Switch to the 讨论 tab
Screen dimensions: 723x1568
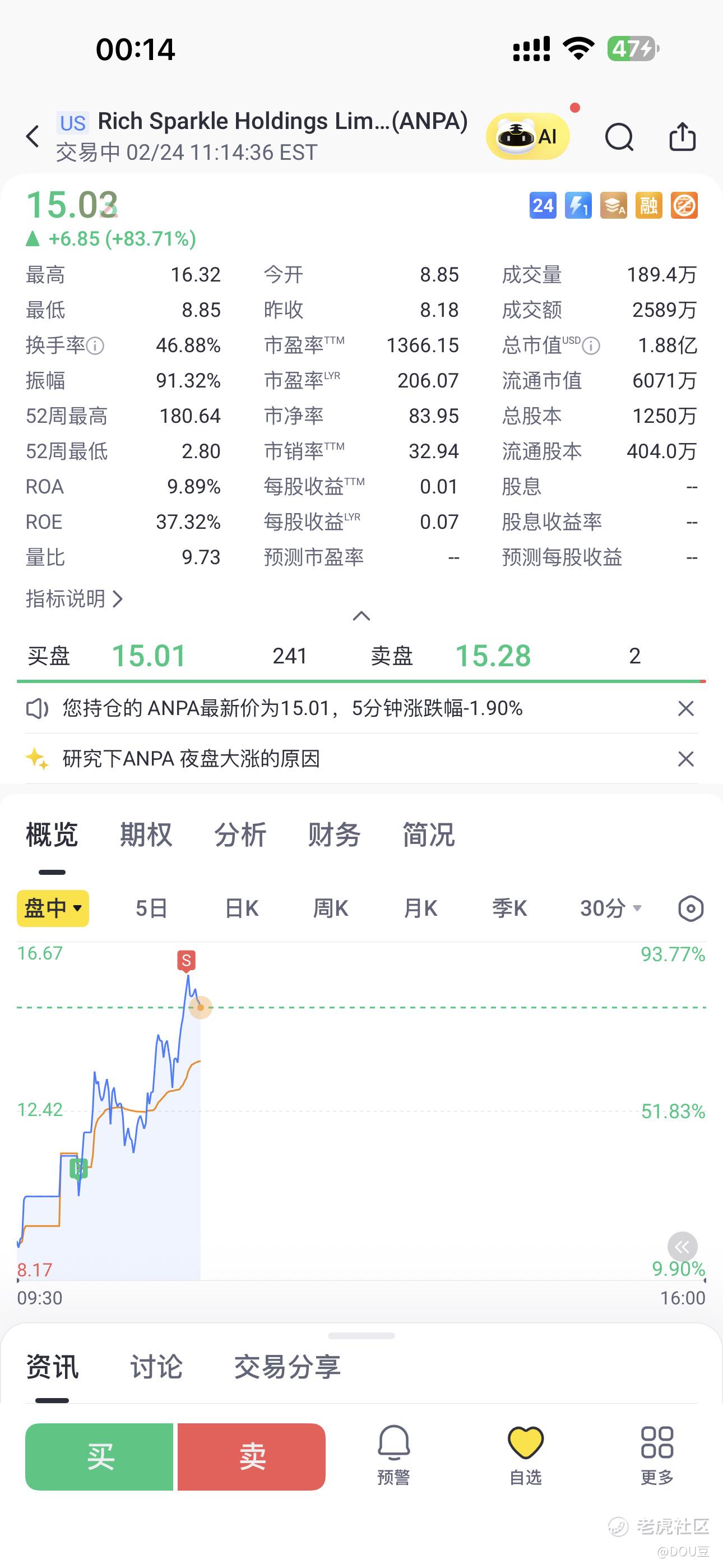[x=156, y=1367]
